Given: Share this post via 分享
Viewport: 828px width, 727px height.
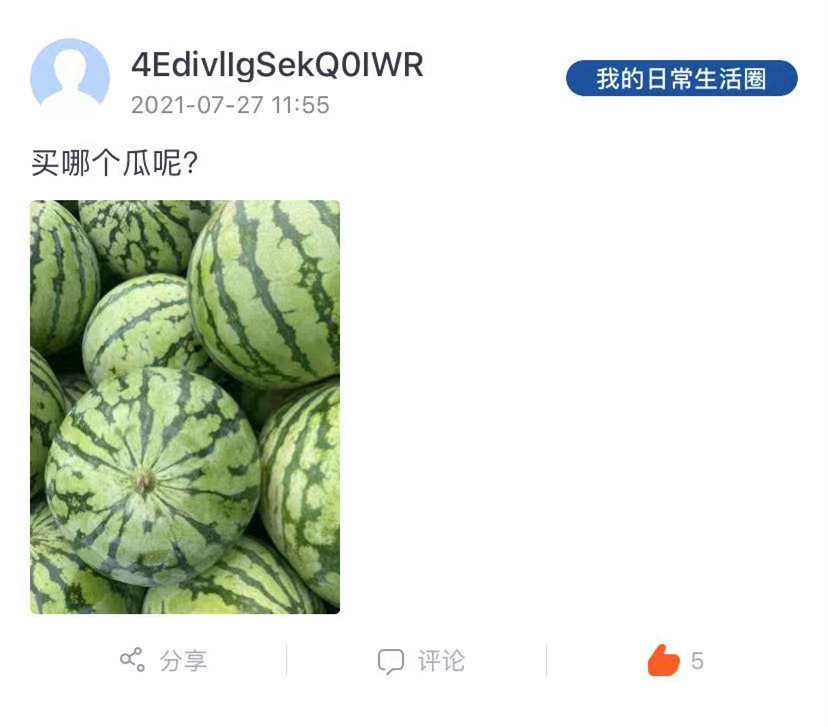Looking at the screenshot, I should 163,660.
